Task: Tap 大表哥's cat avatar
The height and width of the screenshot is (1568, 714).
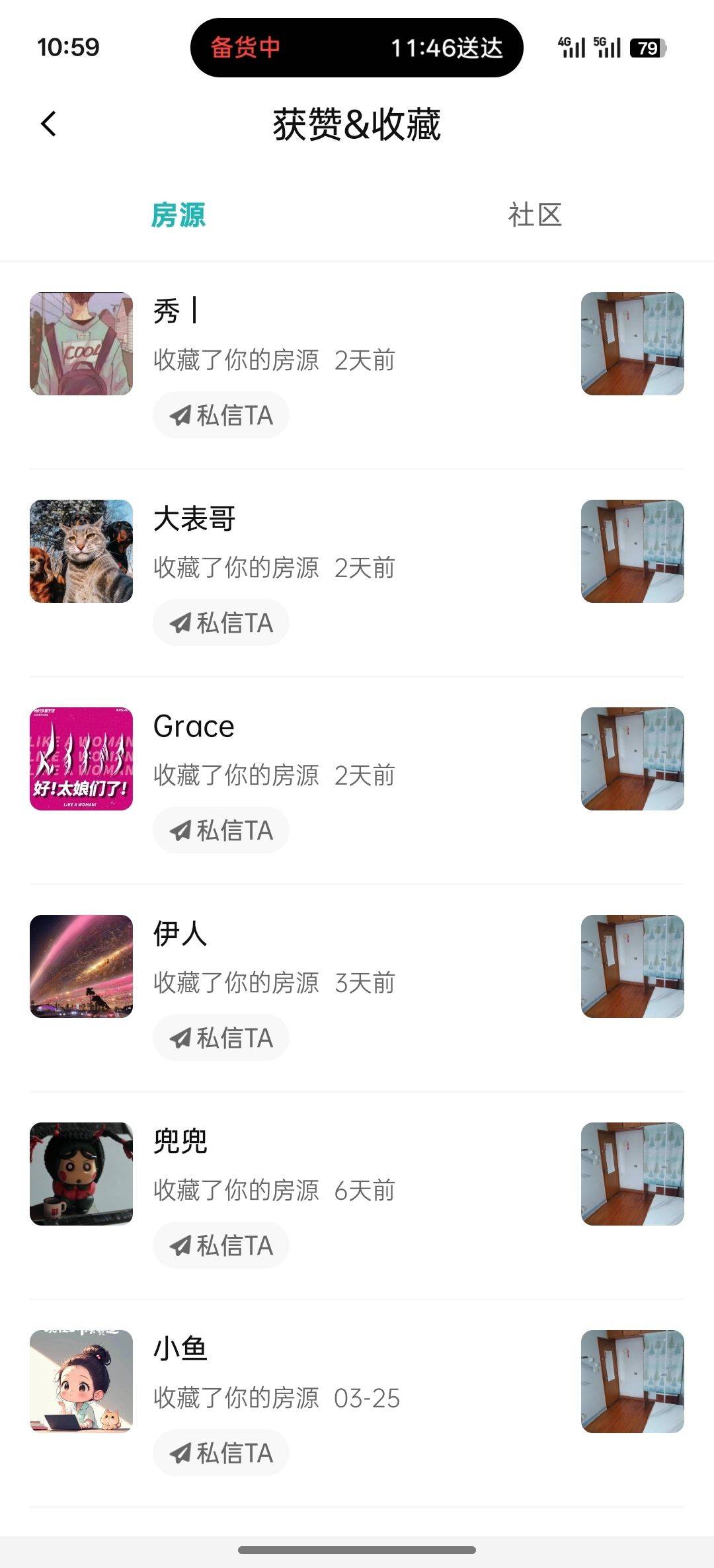Action: tap(81, 552)
